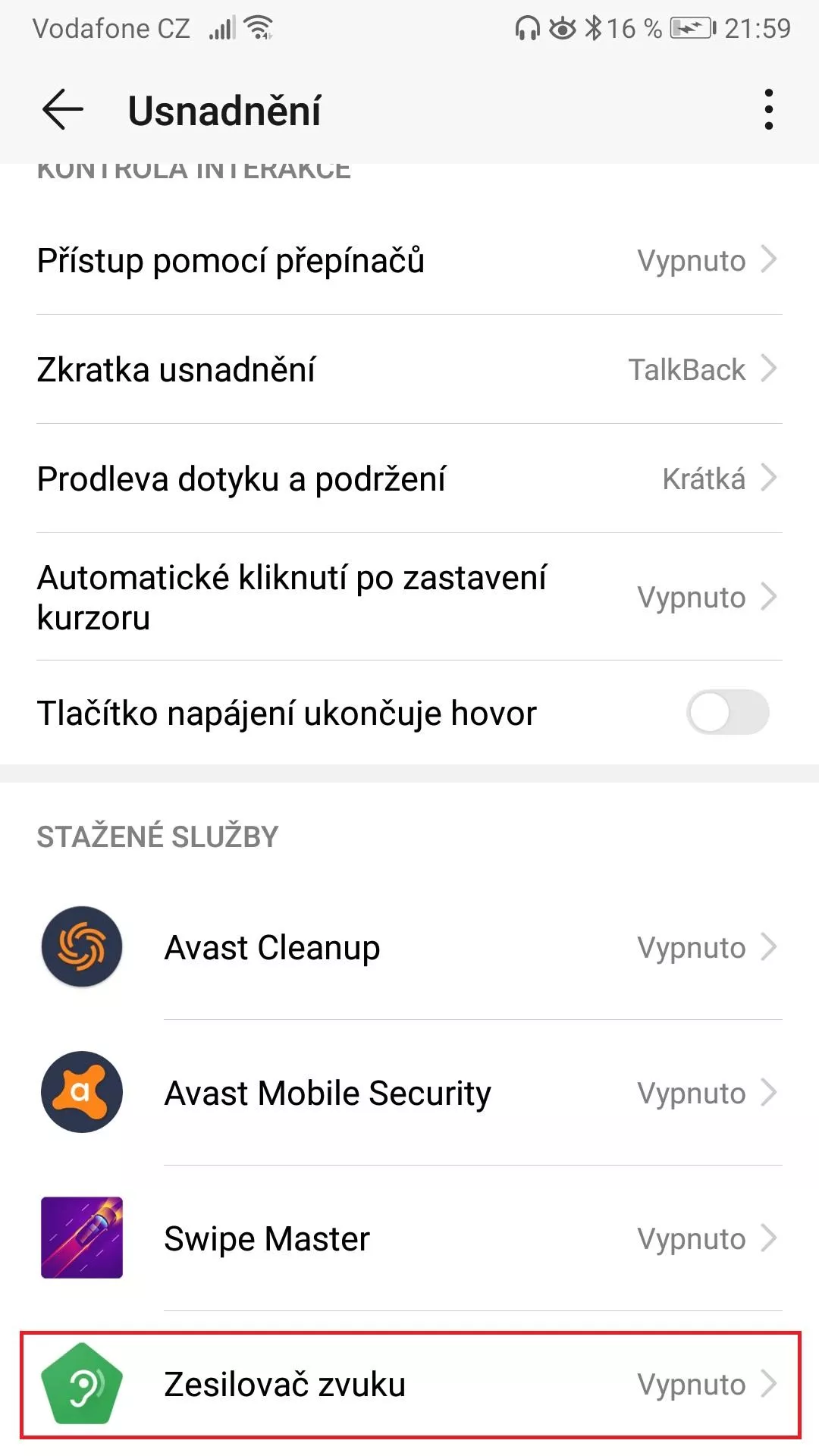Toggle Tlačítko napájení ukončuje hovor switch

click(727, 712)
